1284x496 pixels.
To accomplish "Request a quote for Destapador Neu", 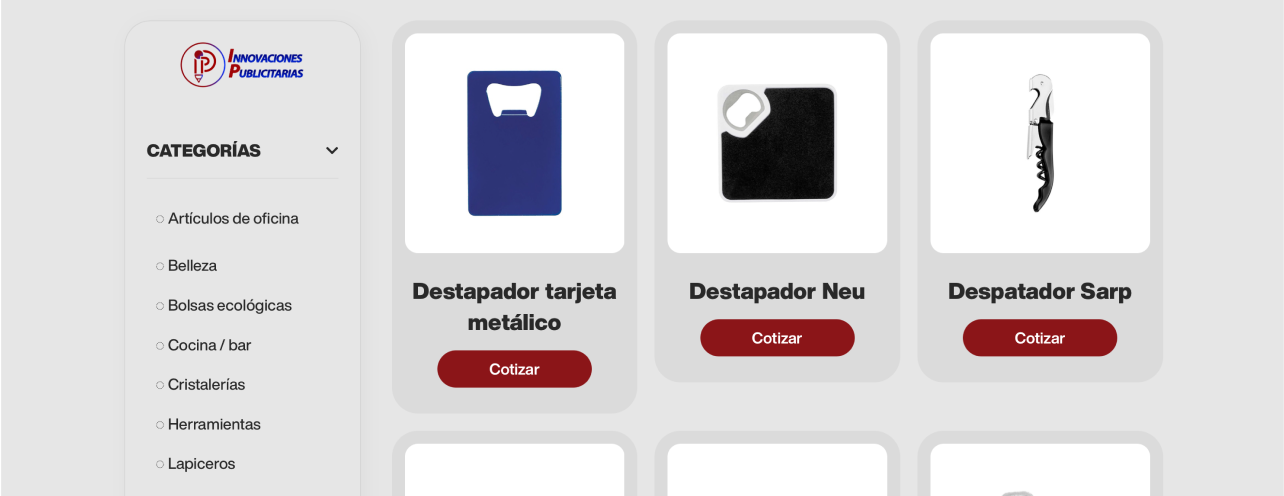I will point(777,338).
